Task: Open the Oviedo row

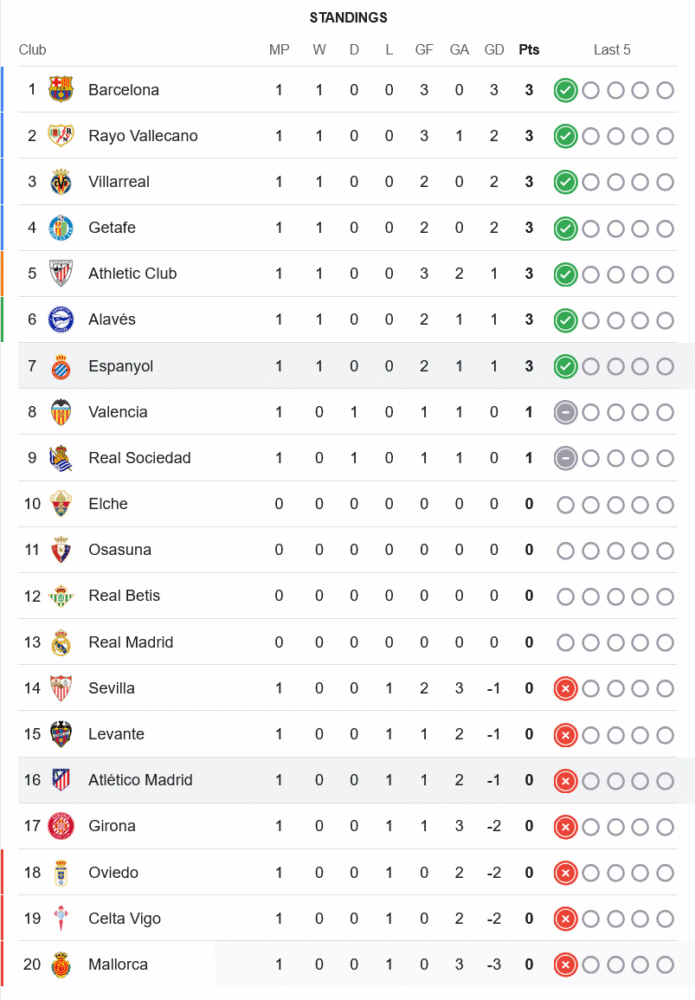Action: click(113, 873)
